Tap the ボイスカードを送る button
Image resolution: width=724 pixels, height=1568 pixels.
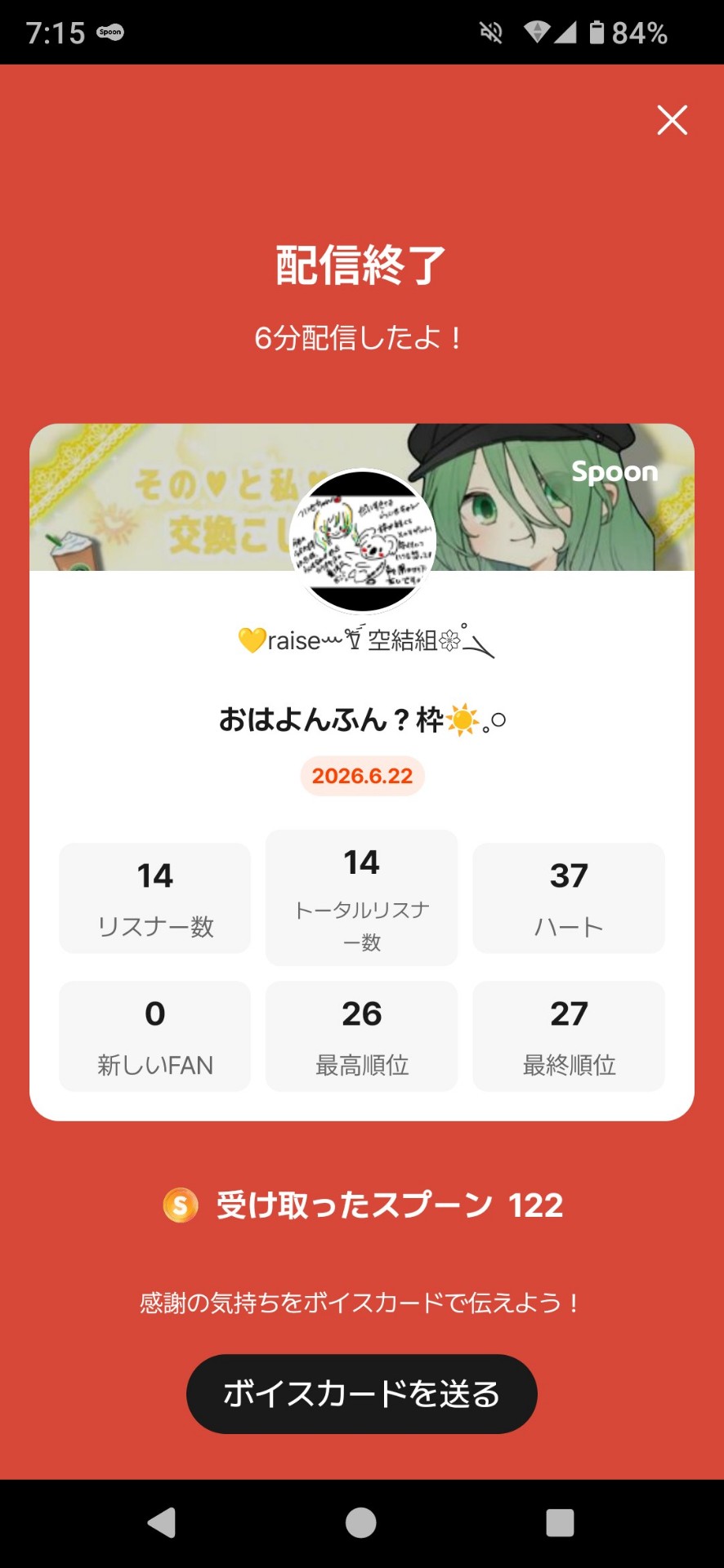(362, 1393)
